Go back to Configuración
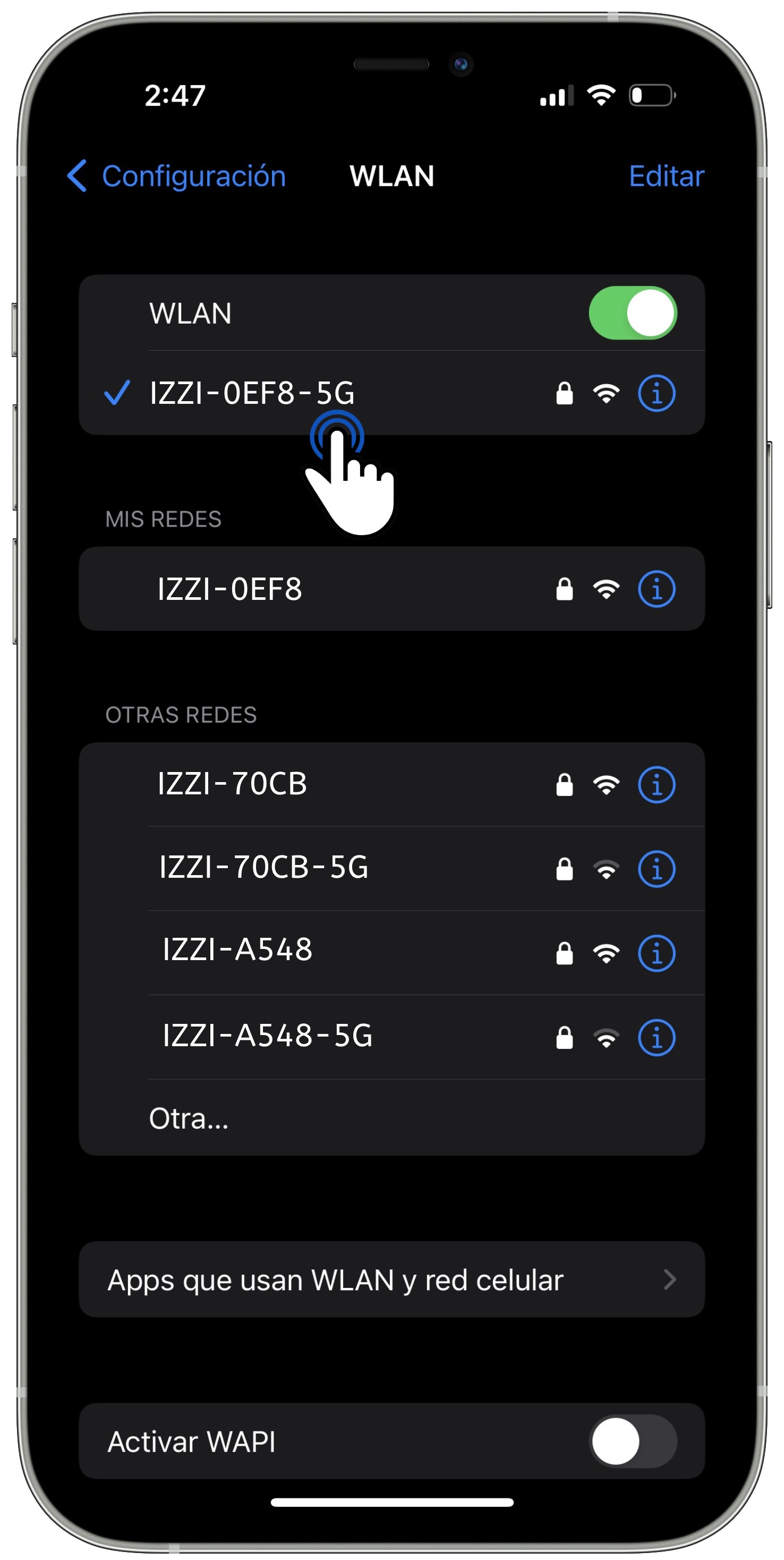 coord(176,176)
